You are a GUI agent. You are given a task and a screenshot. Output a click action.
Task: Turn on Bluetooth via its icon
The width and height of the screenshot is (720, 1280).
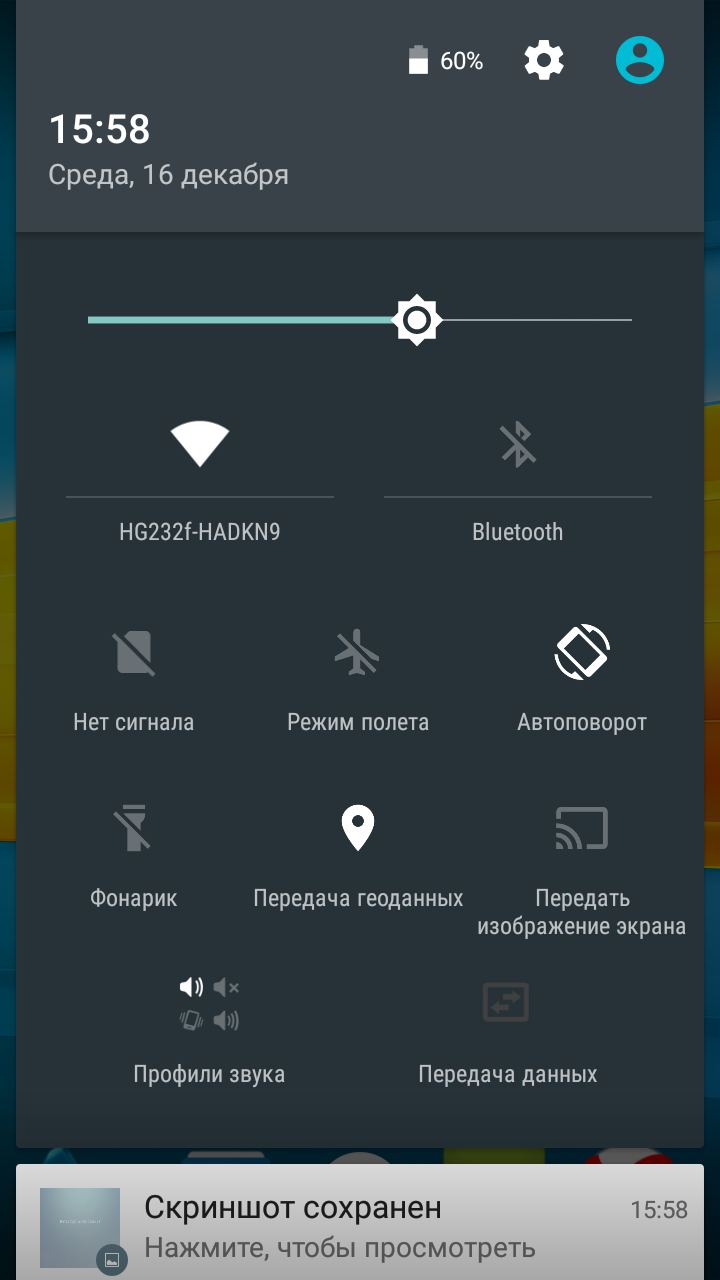[x=518, y=443]
